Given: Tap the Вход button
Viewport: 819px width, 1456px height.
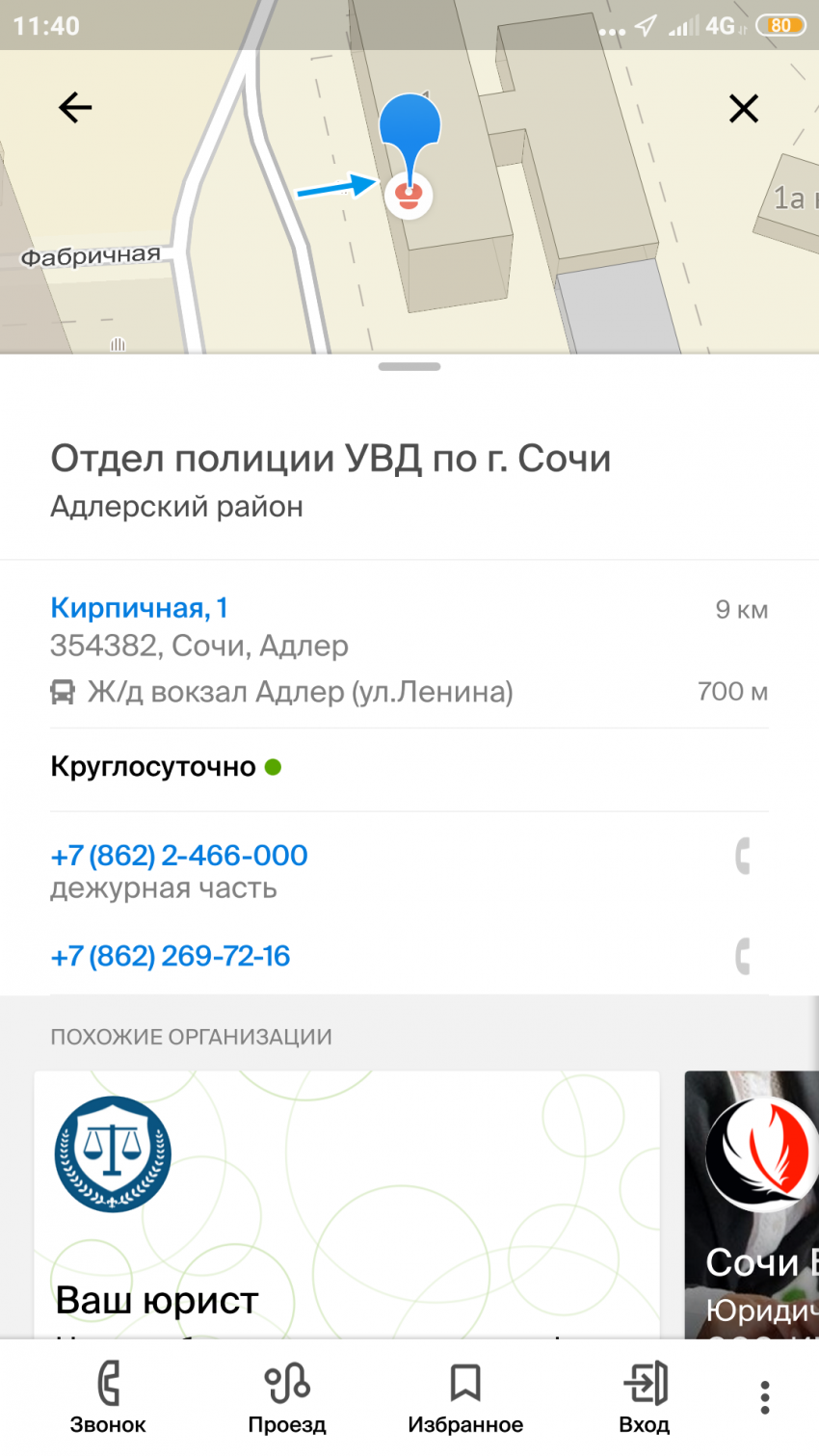Looking at the screenshot, I should [644, 1397].
